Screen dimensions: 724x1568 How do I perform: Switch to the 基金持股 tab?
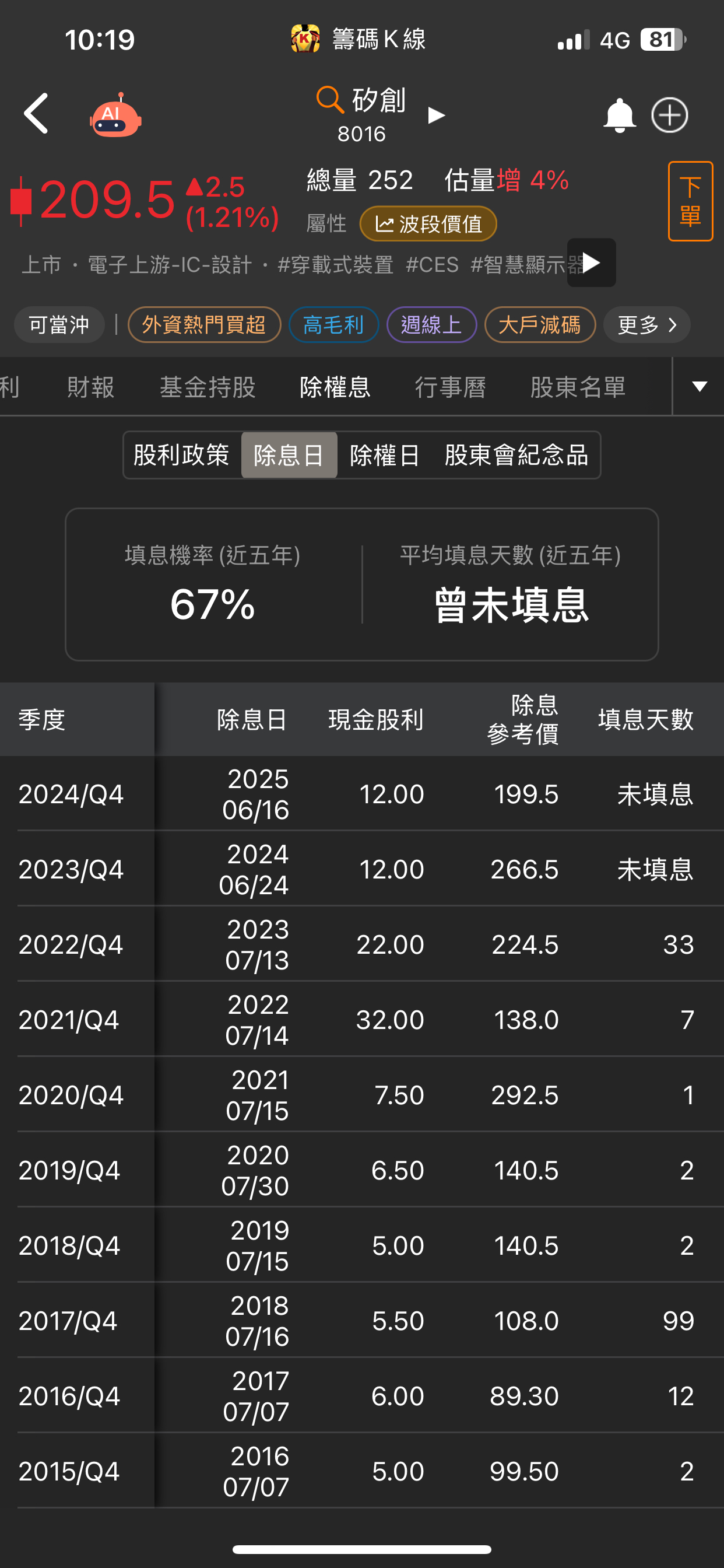[208, 387]
